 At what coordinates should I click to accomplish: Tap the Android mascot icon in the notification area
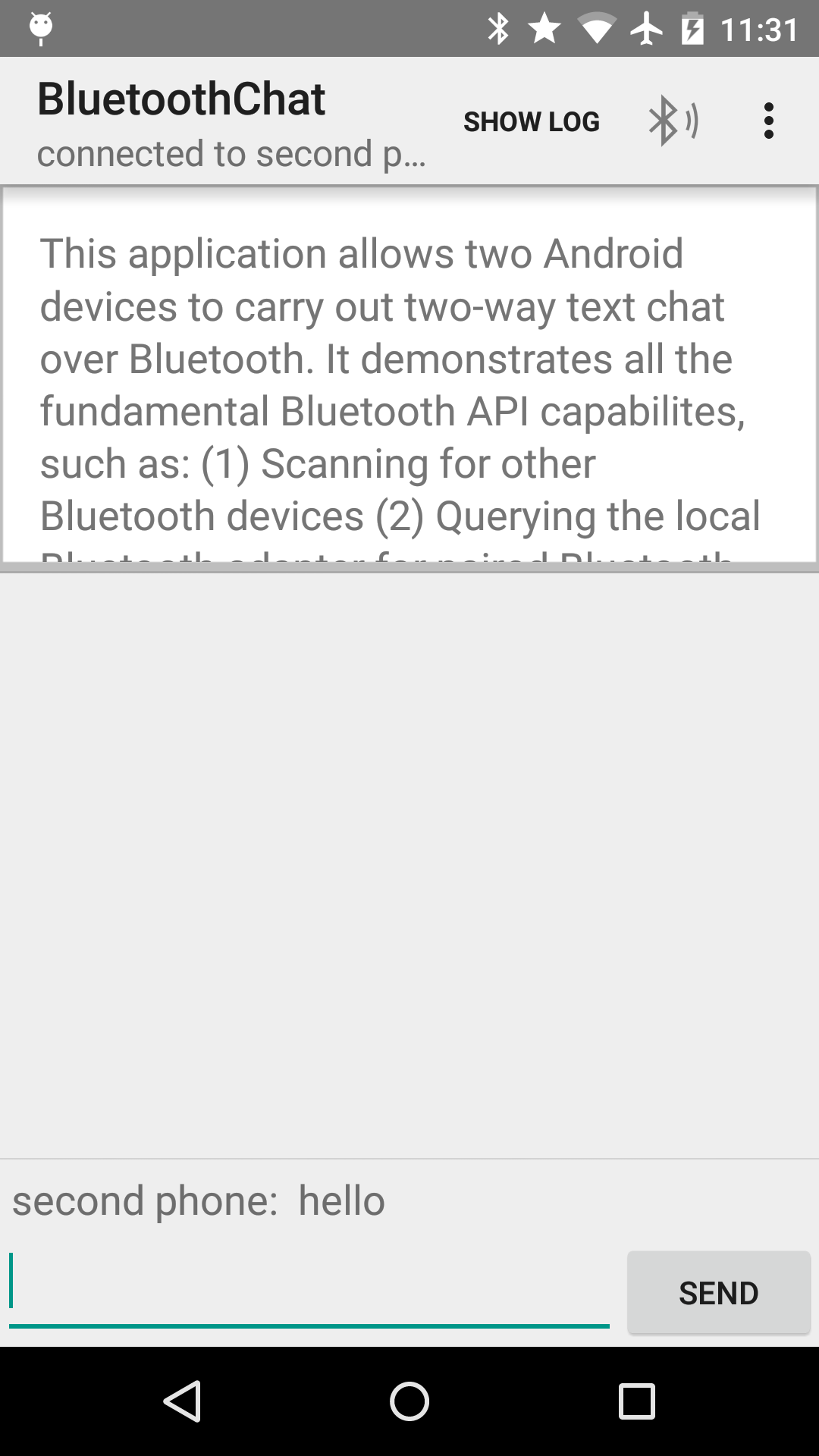tap(39, 25)
